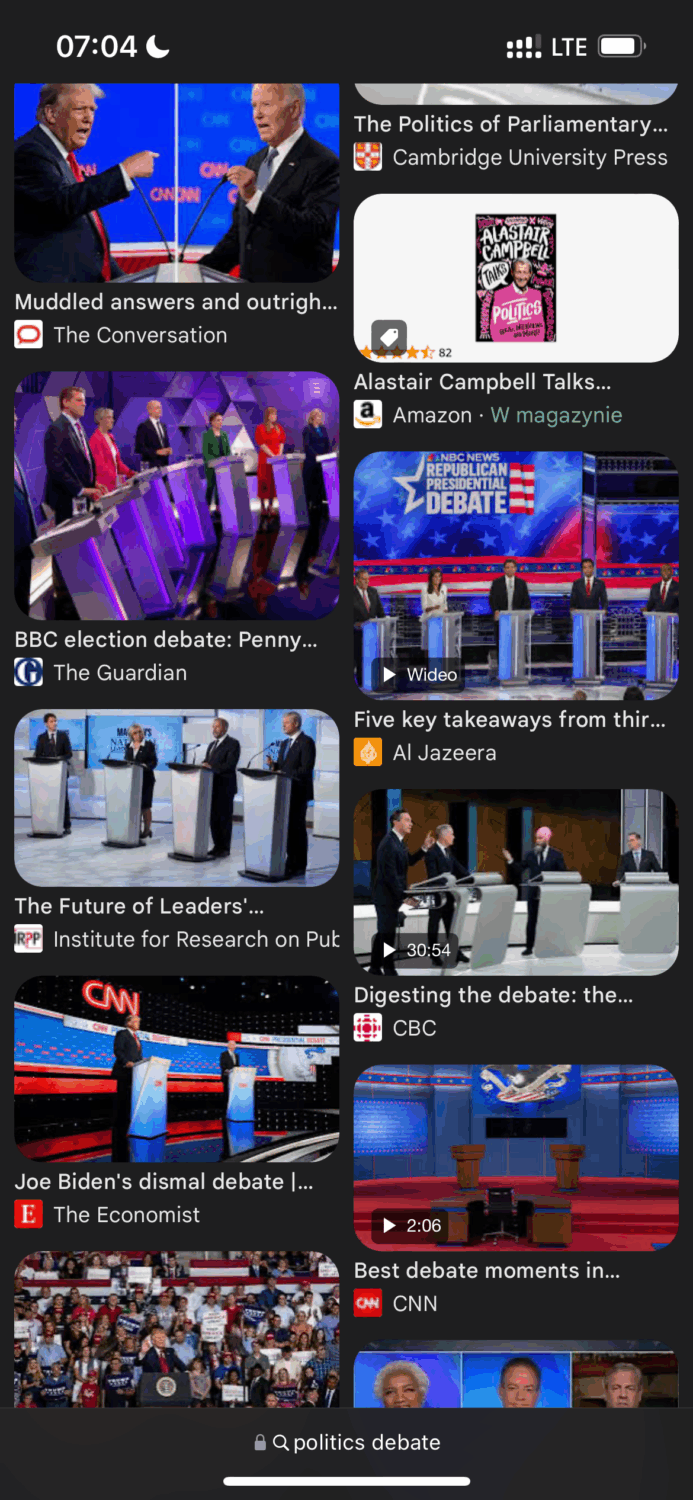The height and width of the screenshot is (1500, 693).
Task: Open CBC's Digesting the debate video
Action: coord(515,882)
